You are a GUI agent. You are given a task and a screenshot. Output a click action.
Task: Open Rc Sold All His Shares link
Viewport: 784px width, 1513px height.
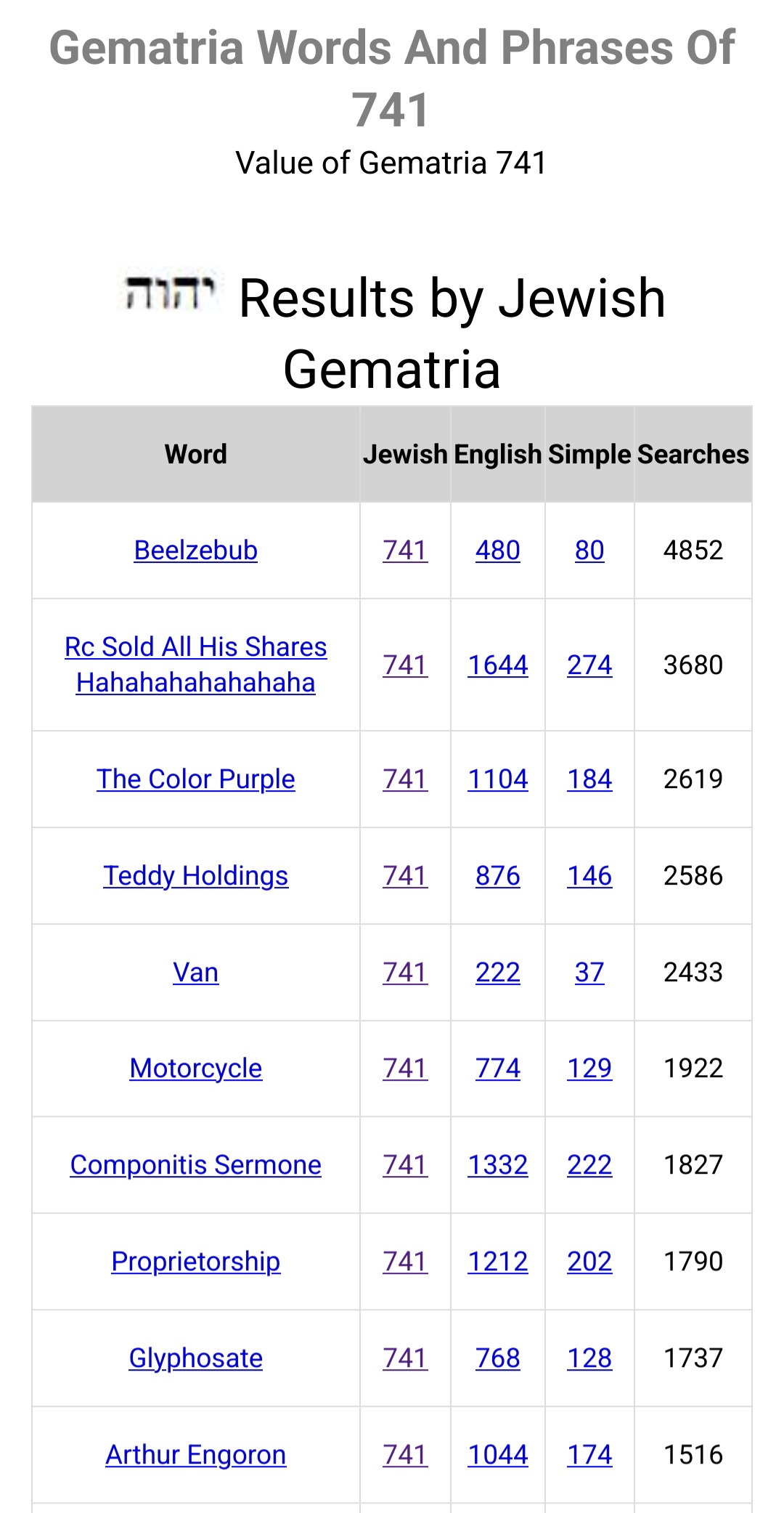coord(195,665)
